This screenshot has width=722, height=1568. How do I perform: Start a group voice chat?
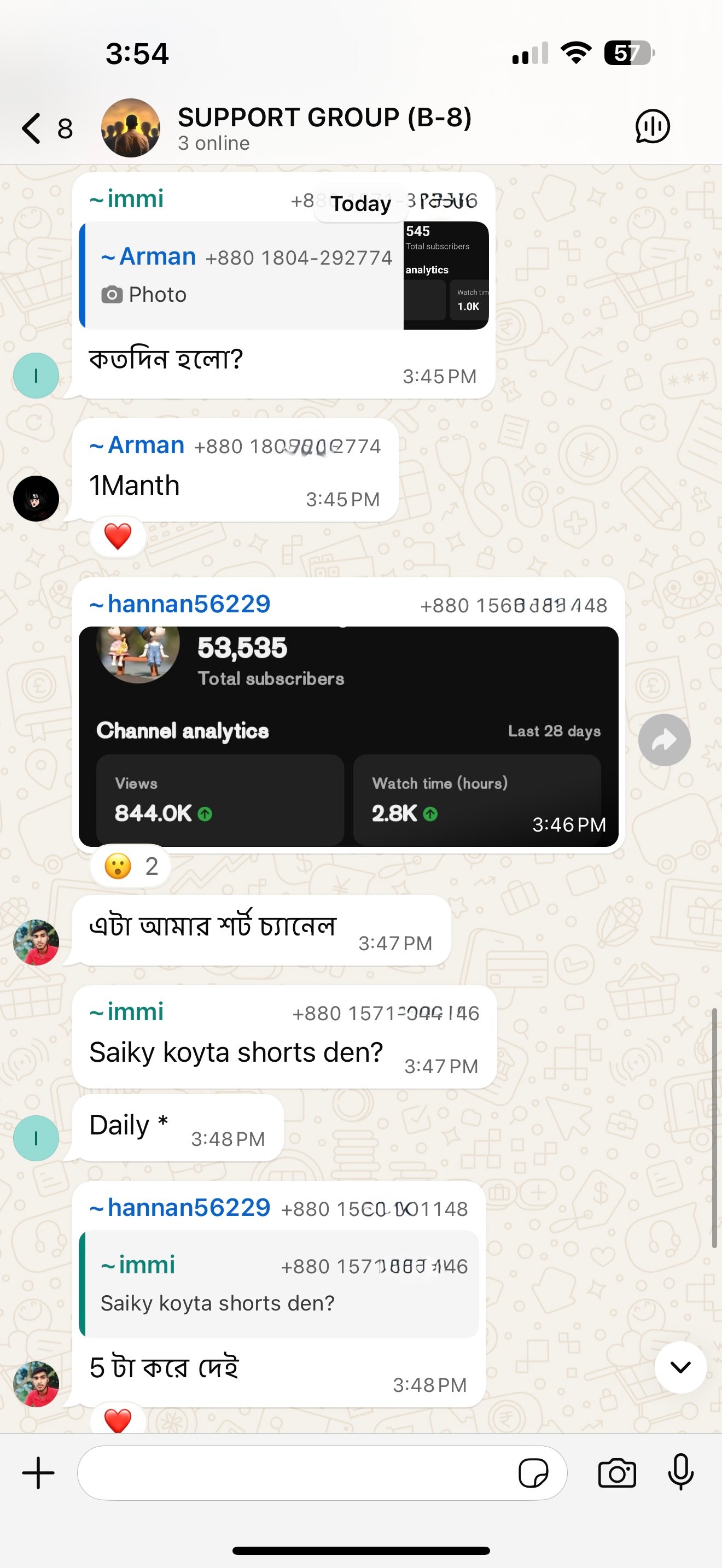click(653, 127)
